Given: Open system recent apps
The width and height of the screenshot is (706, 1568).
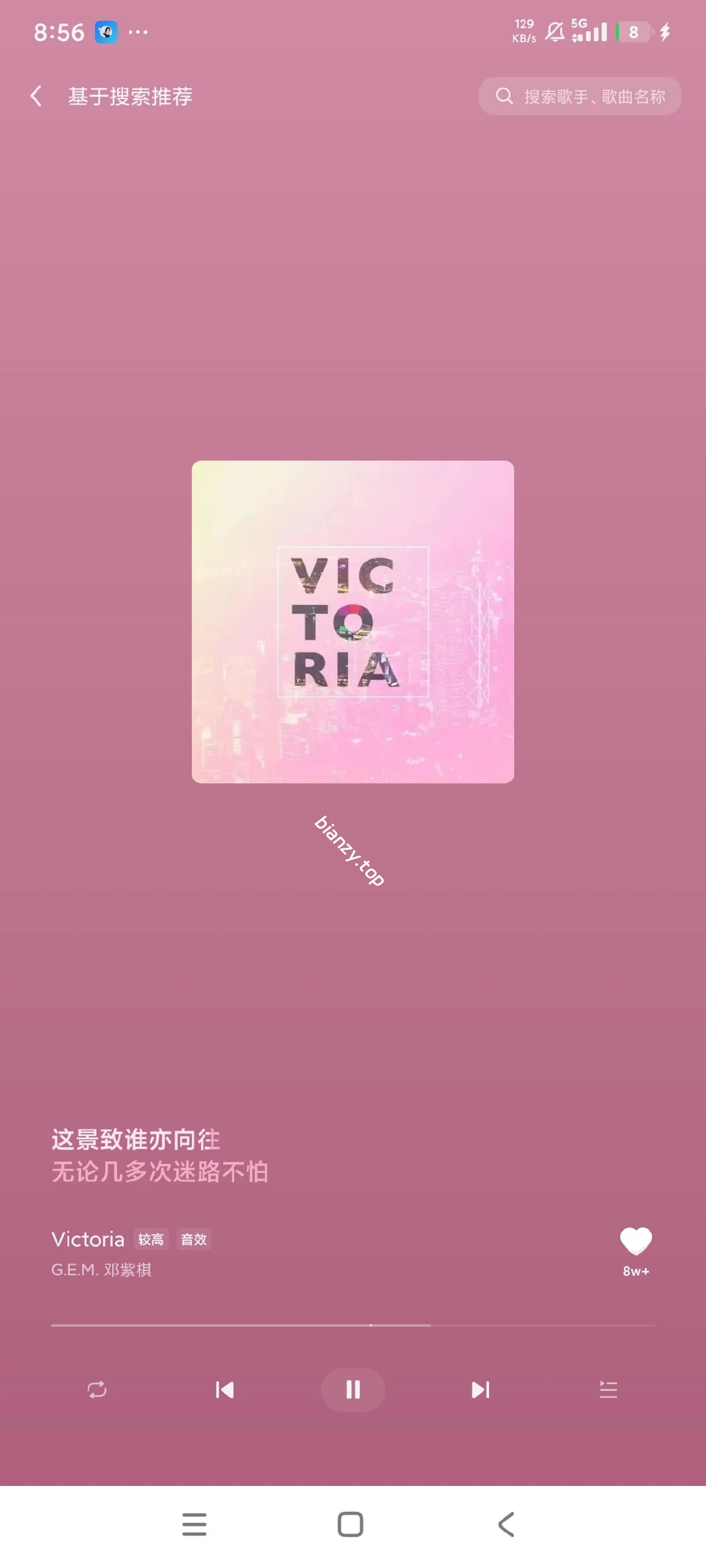Looking at the screenshot, I should coord(194,1525).
